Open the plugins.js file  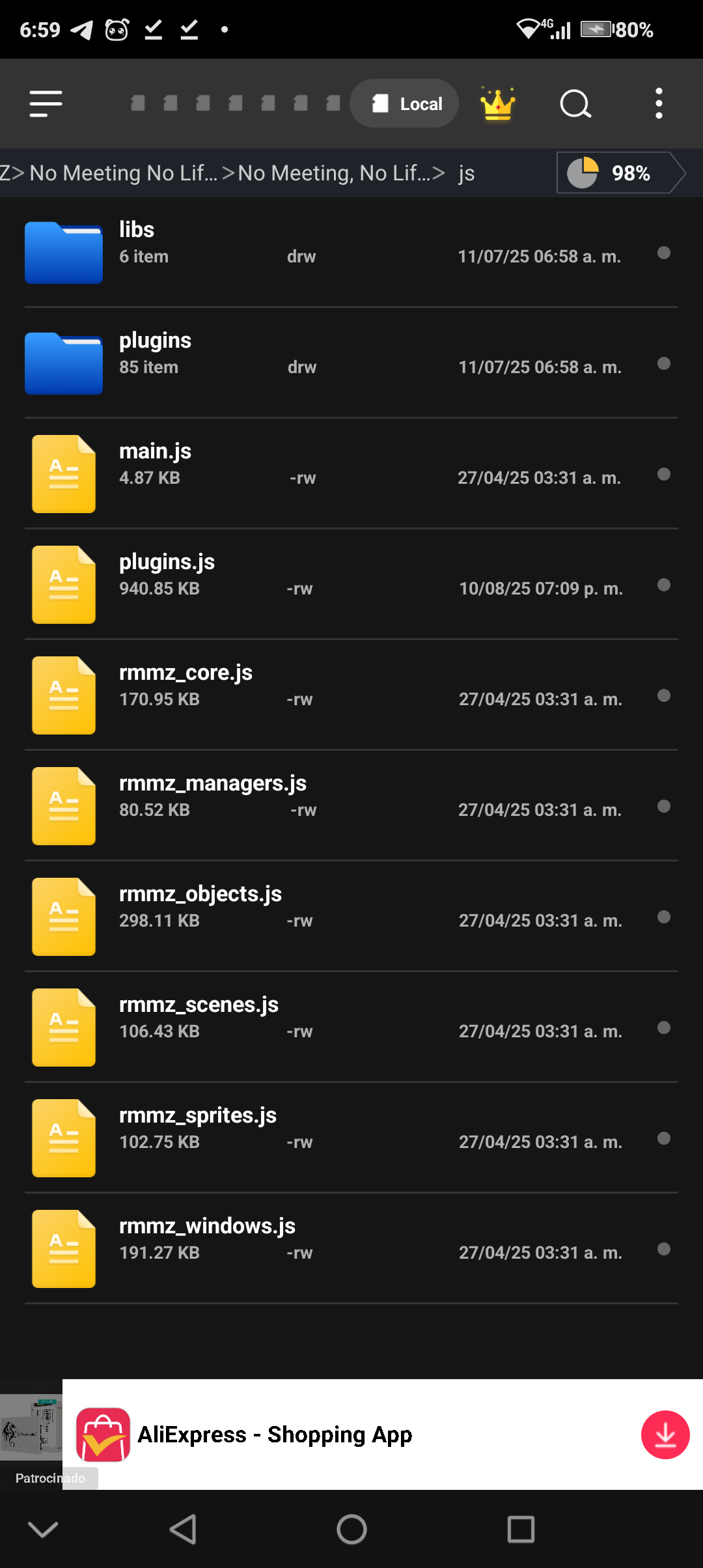(x=260, y=584)
